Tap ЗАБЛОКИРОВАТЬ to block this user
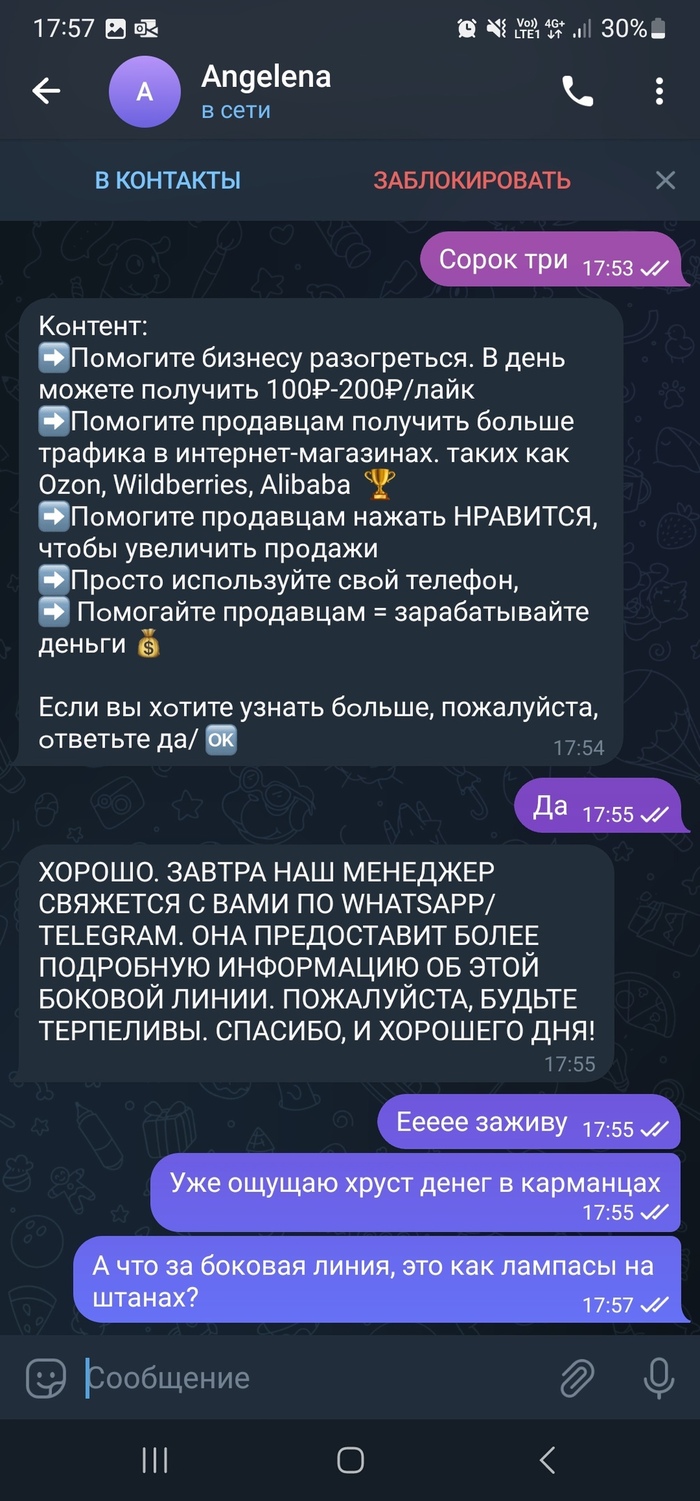The height and width of the screenshot is (1501, 700). (472, 181)
